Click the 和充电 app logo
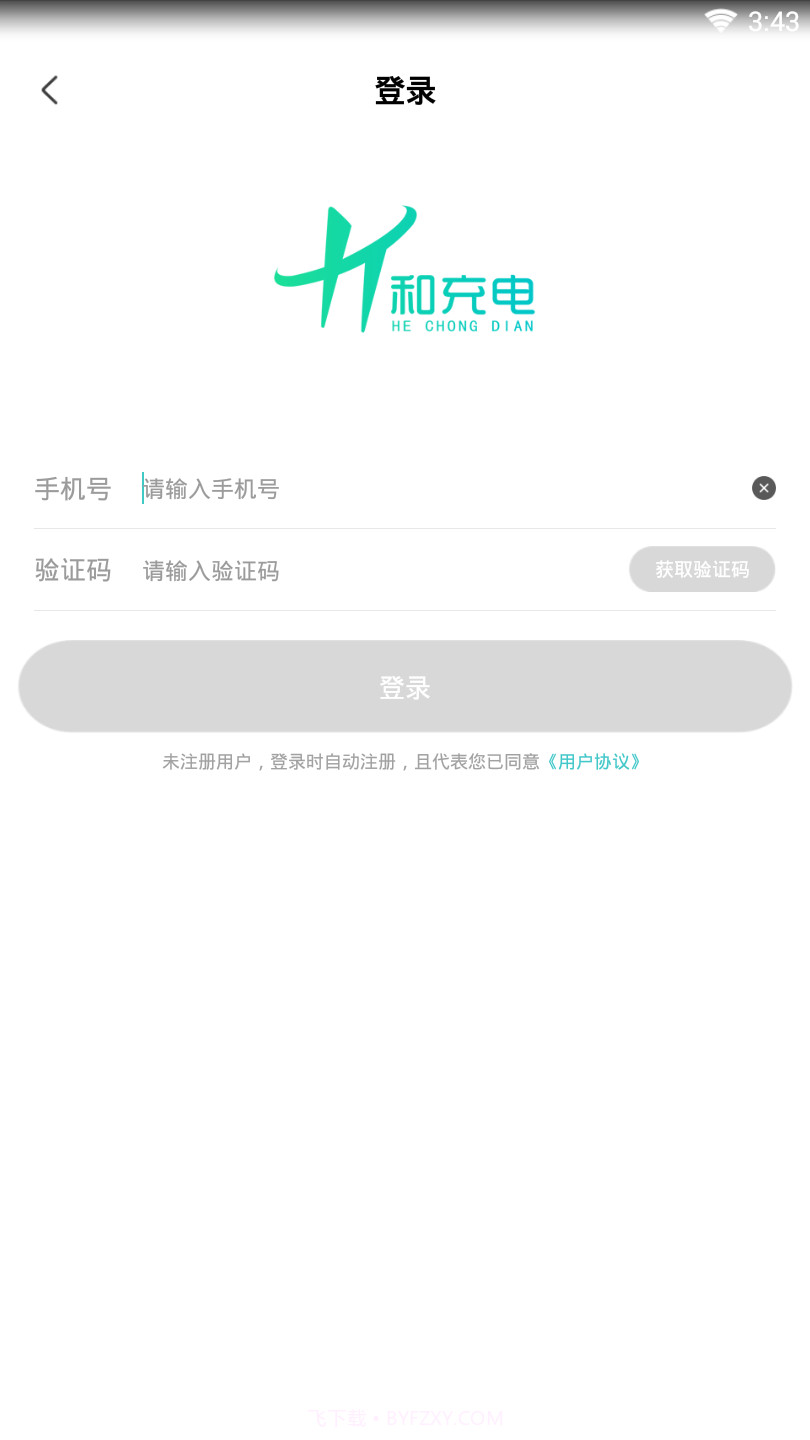The width and height of the screenshot is (810, 1440). pos(405,270)
